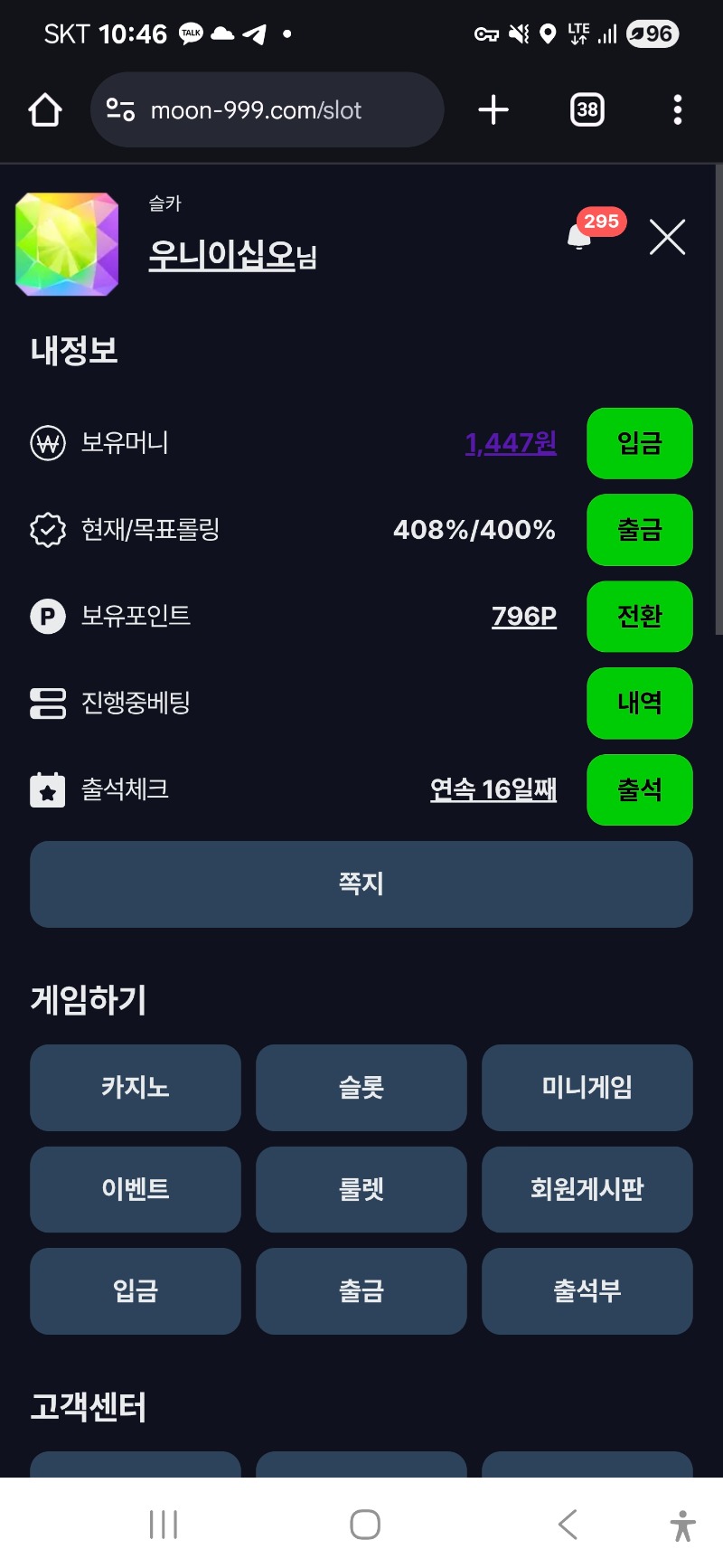The height and width of the screenshot is (1568, 723).
Task: View the 이벤트 page
Action: point(136,1189)
